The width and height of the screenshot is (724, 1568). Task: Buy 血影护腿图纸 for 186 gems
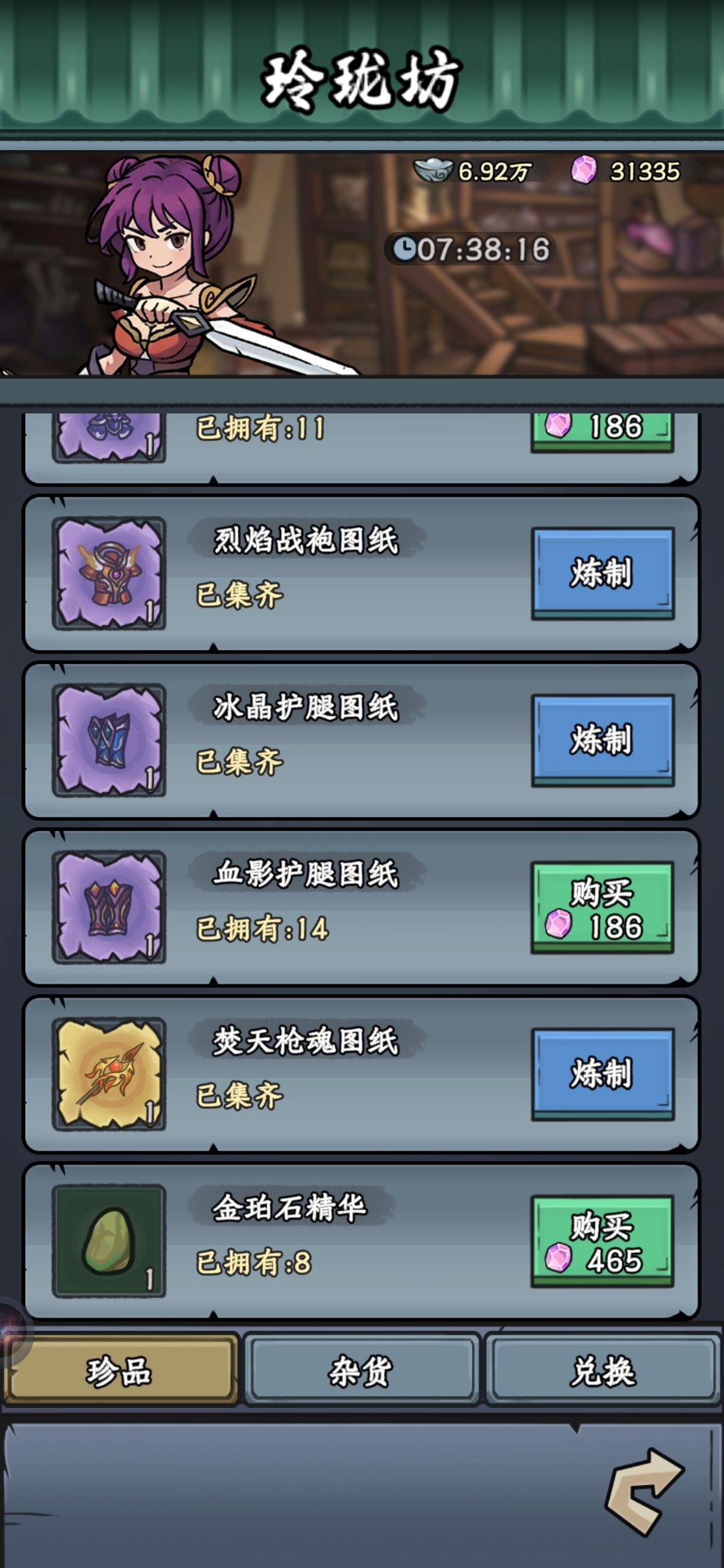pyautogui.click(x=603, y=907)
